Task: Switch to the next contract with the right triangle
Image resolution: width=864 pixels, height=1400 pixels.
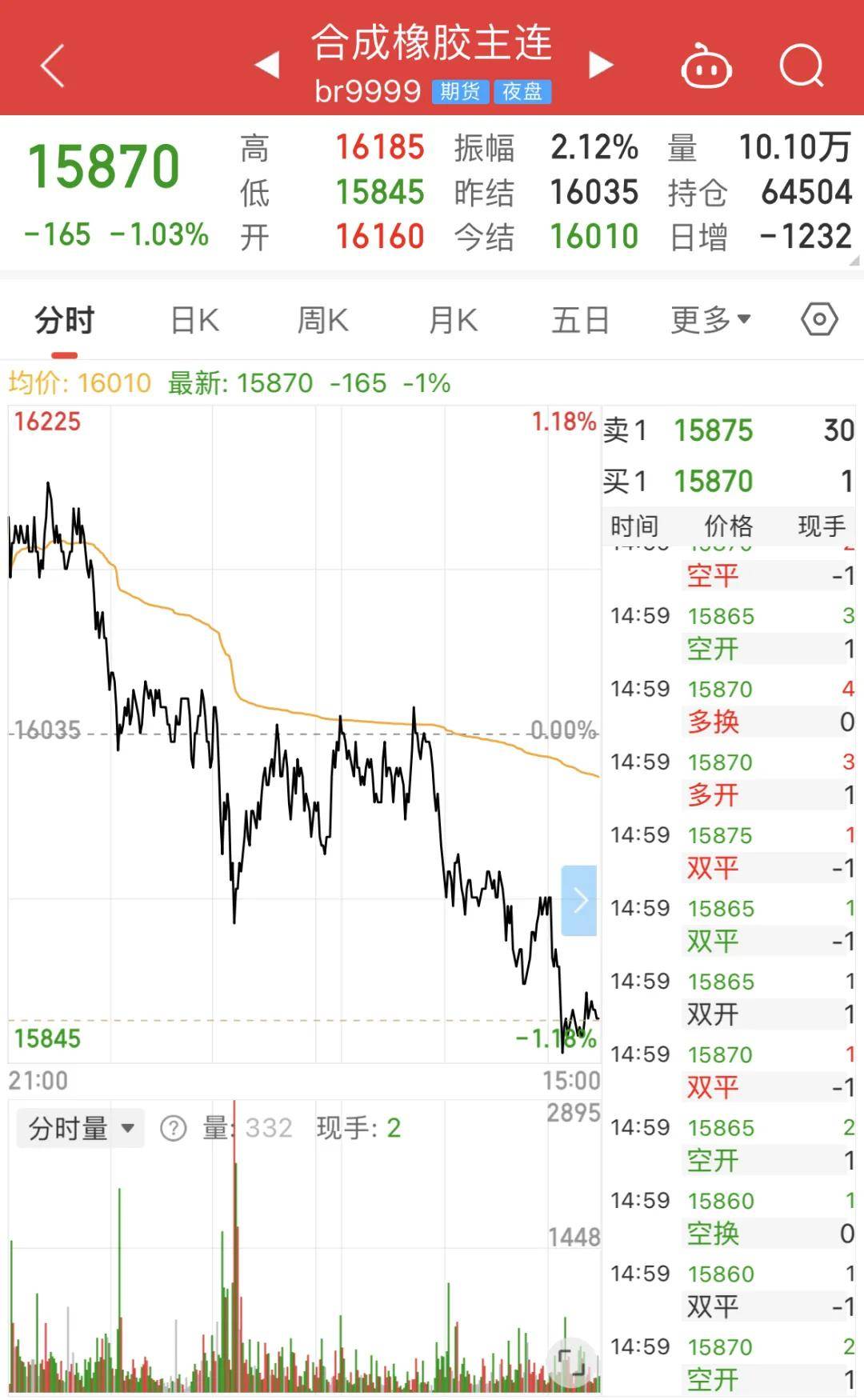Action: tap(600, 65)
